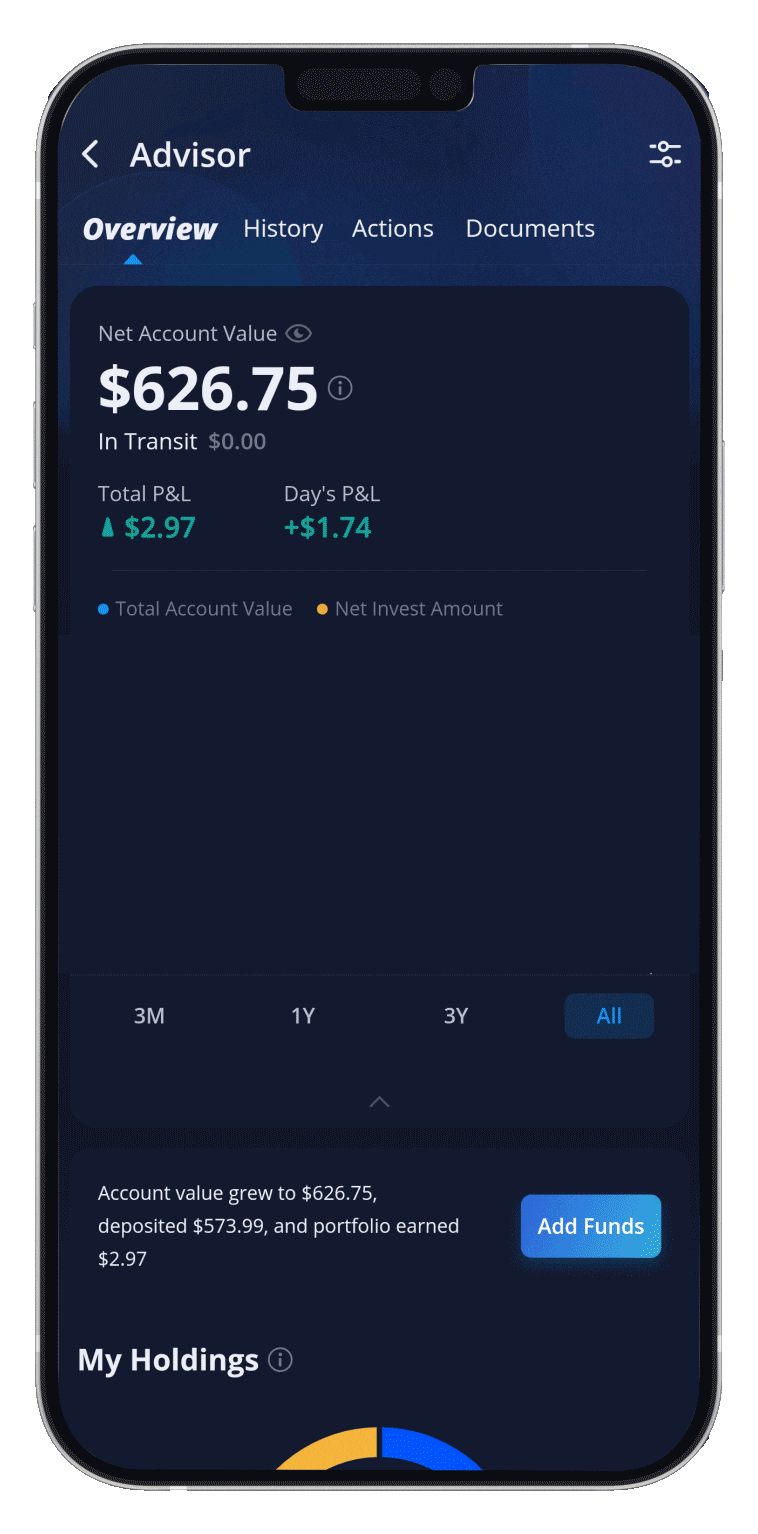Switch to the History tab

283,229
